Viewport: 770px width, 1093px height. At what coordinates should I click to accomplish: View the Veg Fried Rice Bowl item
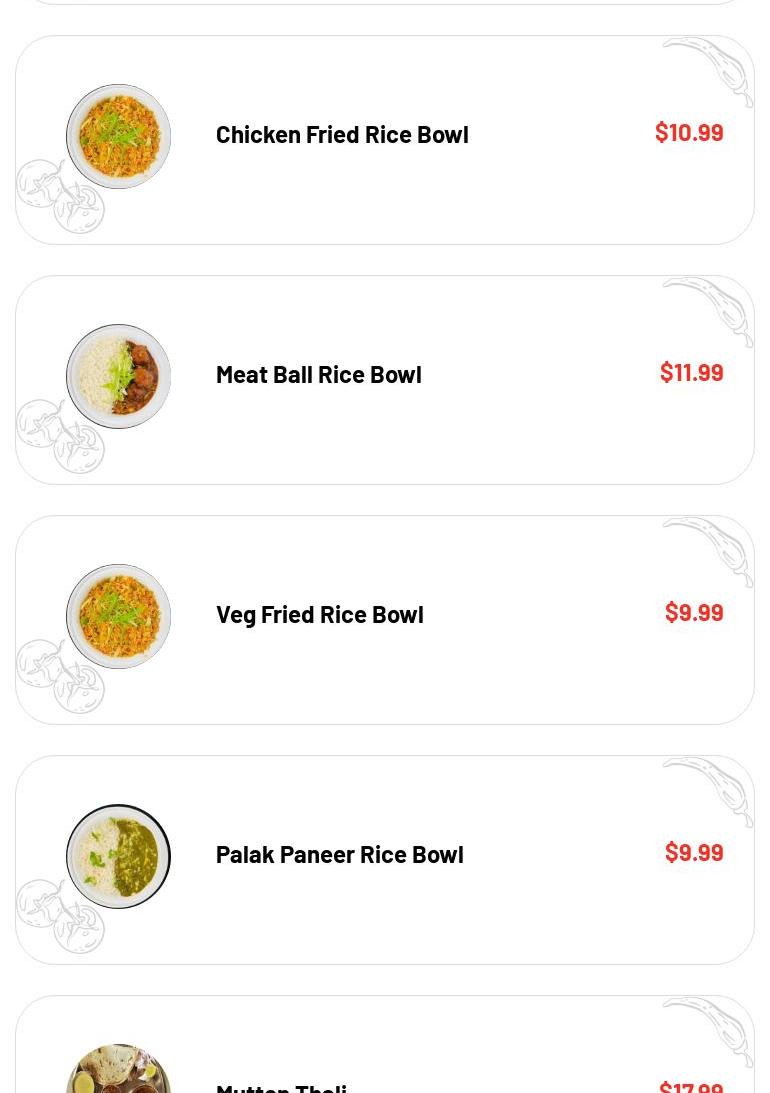(320, 615)
